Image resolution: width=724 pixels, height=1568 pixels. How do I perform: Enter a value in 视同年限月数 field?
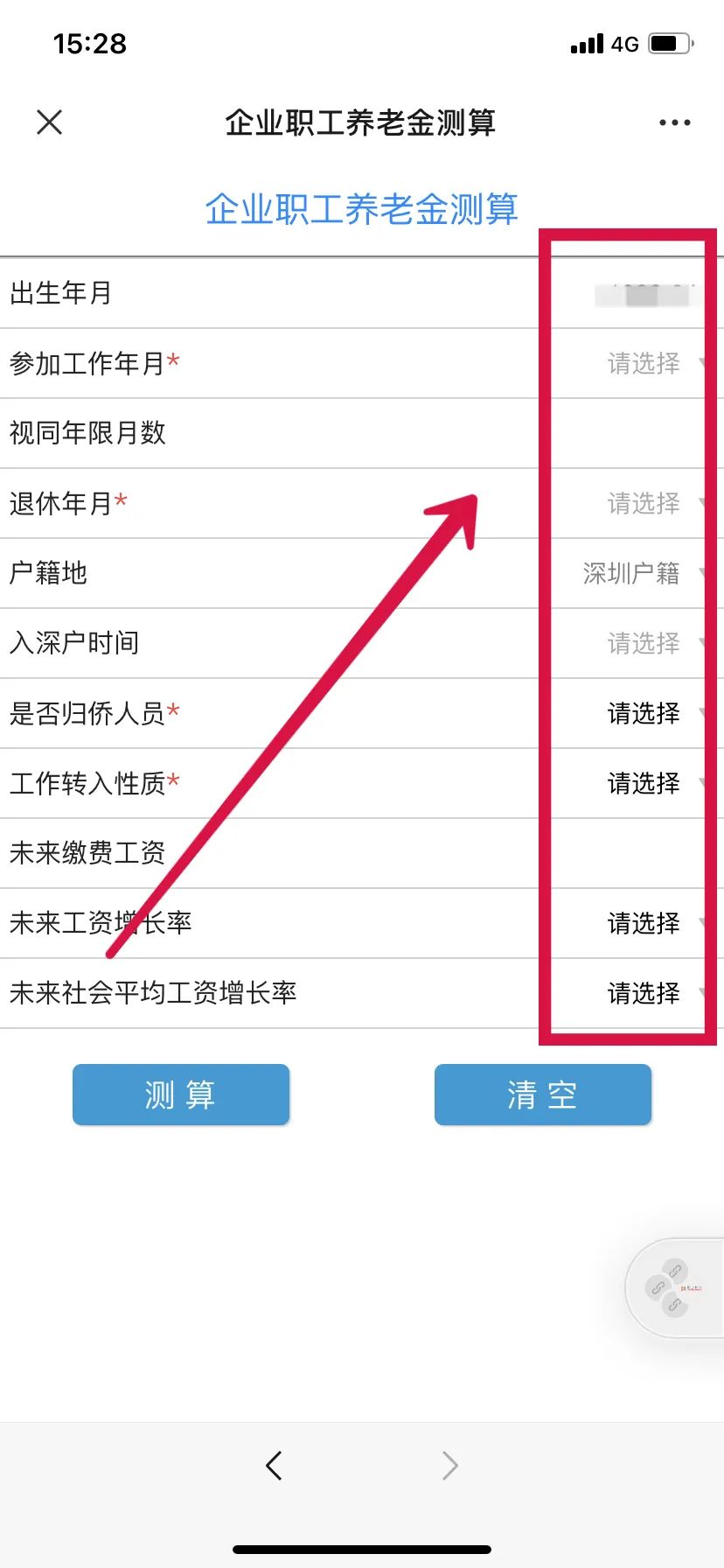pyautogui.click(x=362, y=433)
